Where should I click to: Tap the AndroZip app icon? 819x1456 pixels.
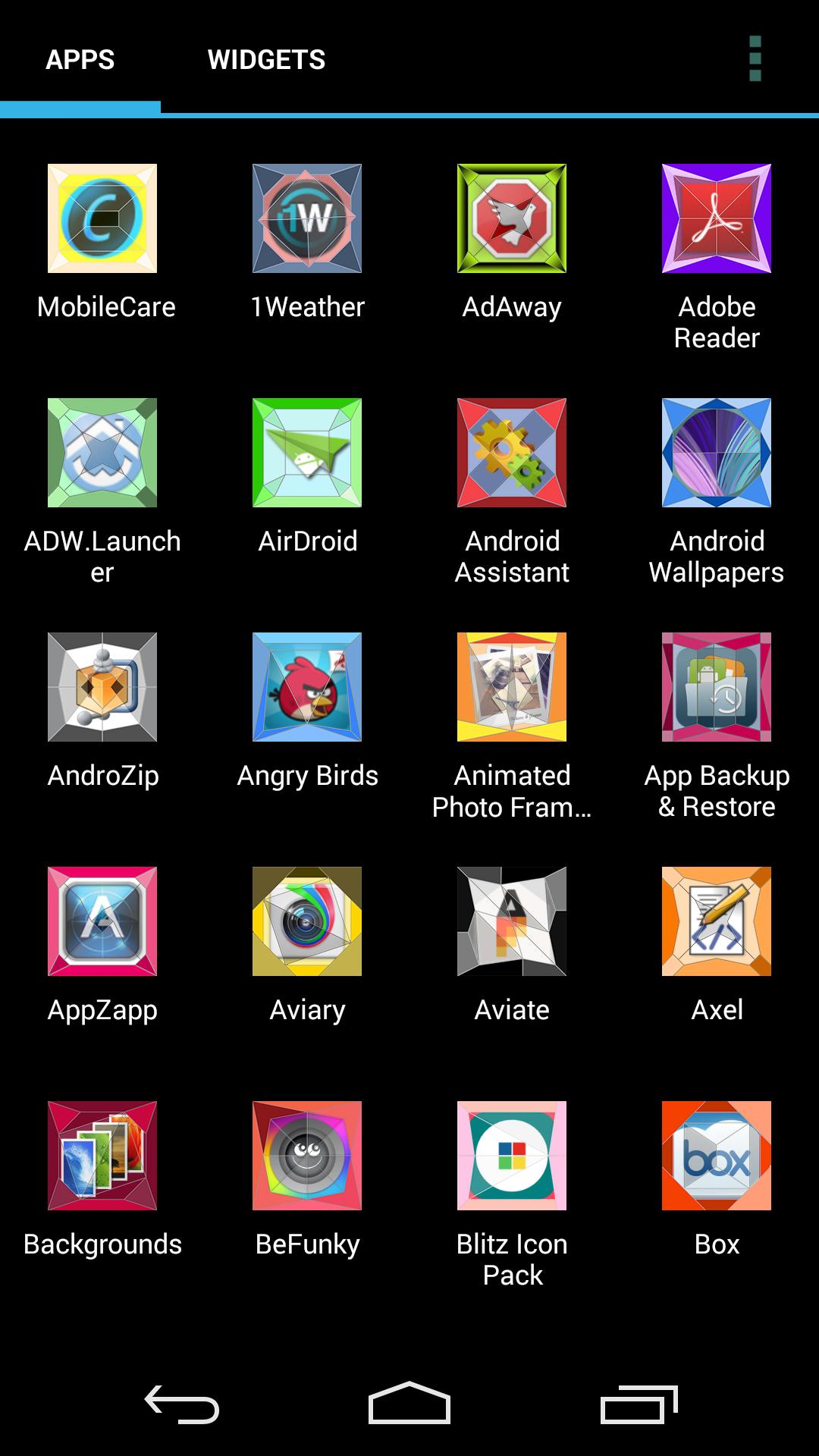(x=102, y=687)
